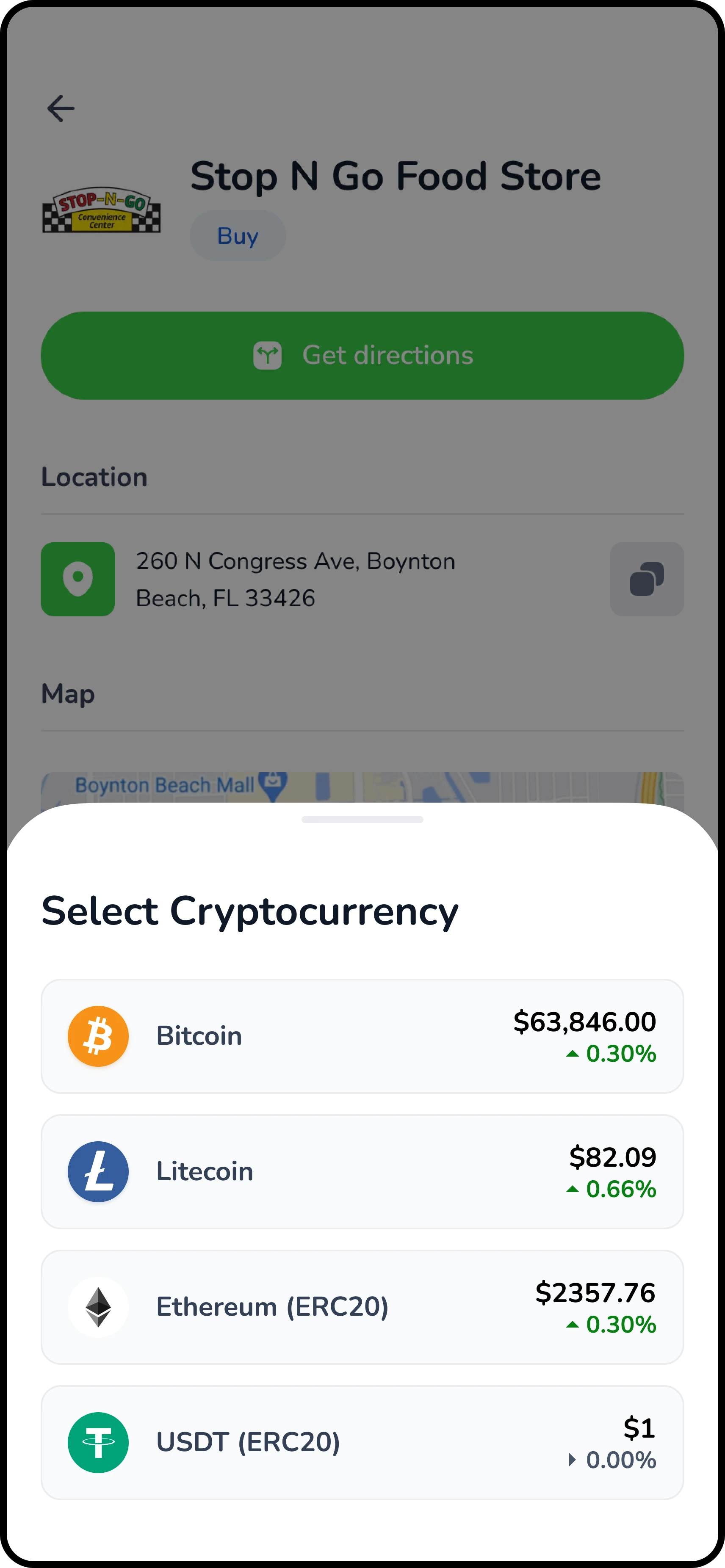Select the USDT Tether icon

click(x=98, y=1443)
